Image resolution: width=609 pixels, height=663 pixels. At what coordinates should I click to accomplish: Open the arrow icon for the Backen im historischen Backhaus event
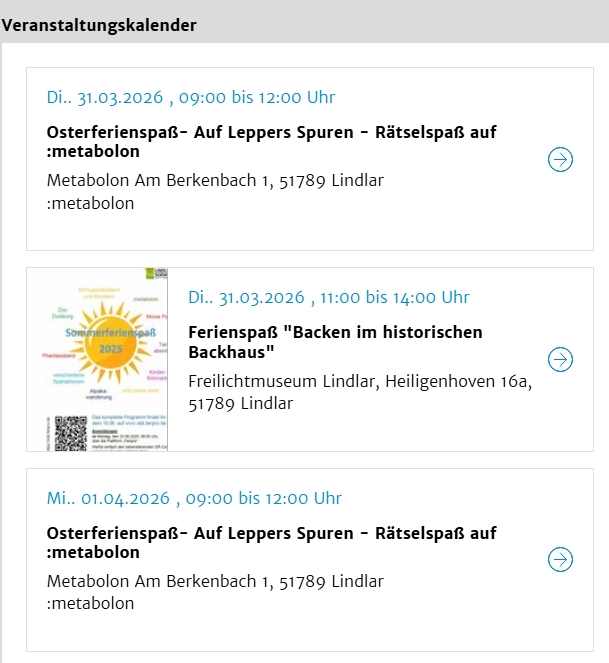coord(560,359)
